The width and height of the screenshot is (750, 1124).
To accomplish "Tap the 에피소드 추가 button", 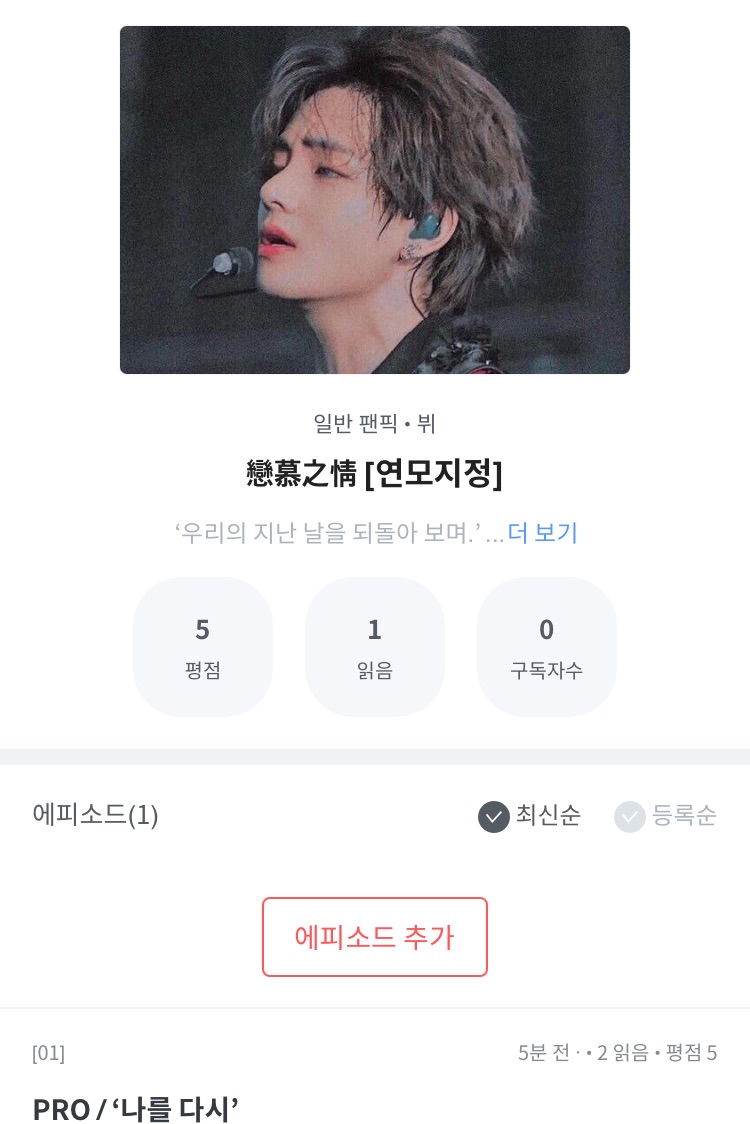I will (374, 937).
